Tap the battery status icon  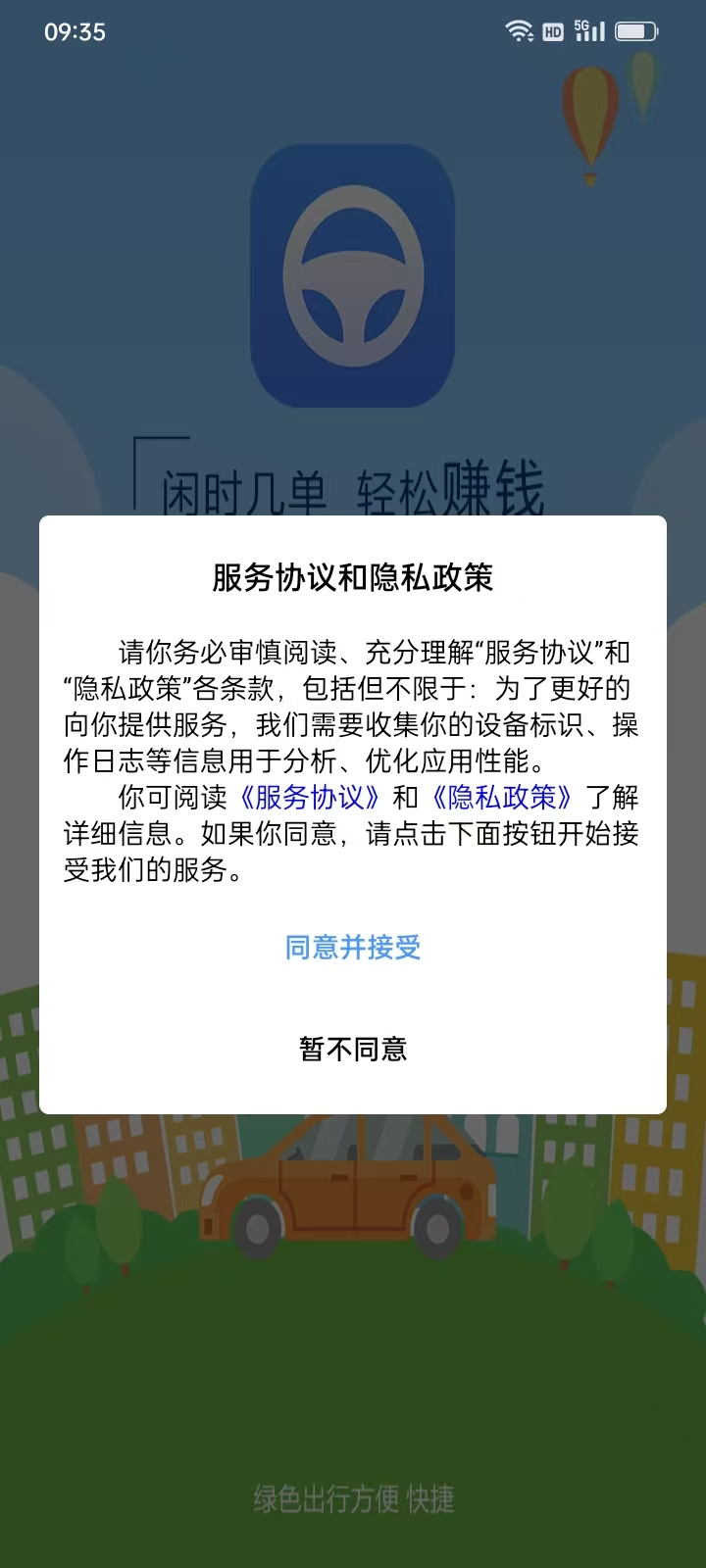pos(635,31)
